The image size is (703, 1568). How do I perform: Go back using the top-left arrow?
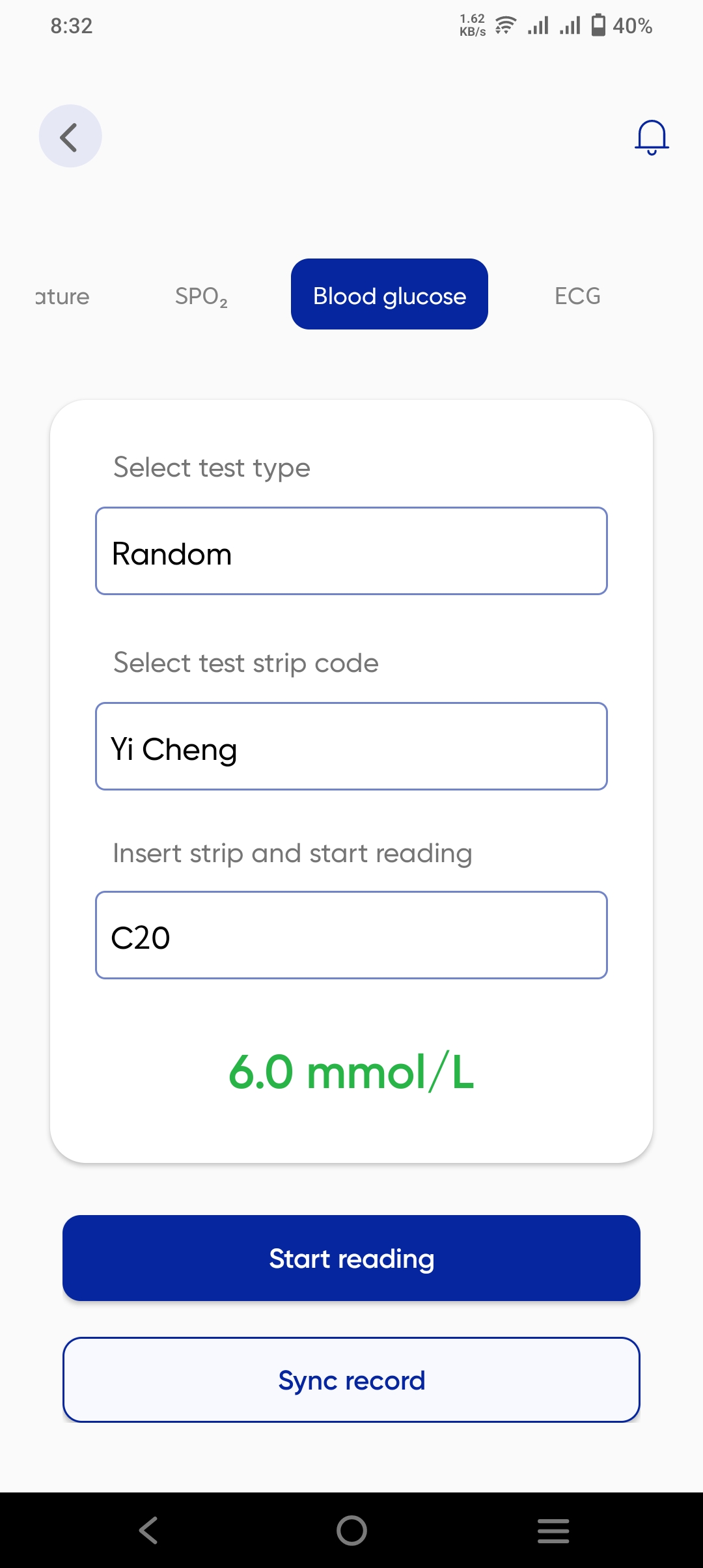pos(70,136)
